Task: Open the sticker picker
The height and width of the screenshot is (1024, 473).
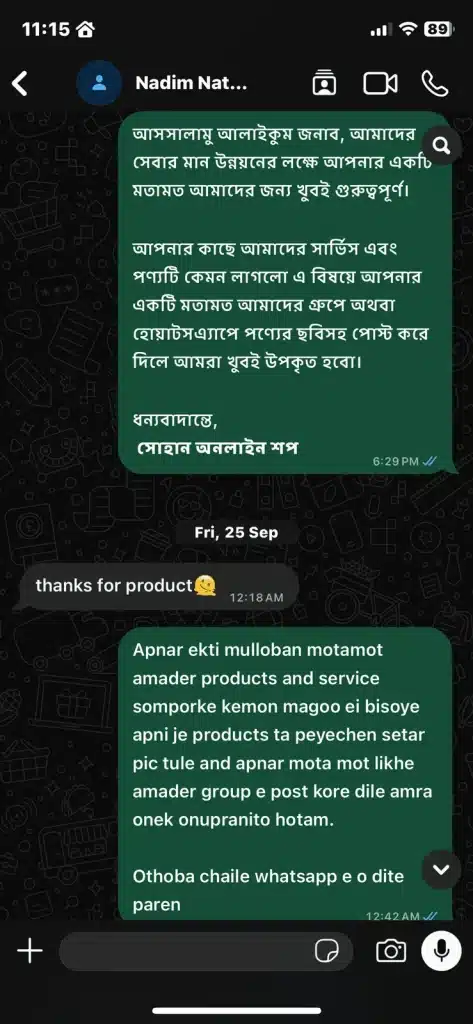Action: (326, 951)
